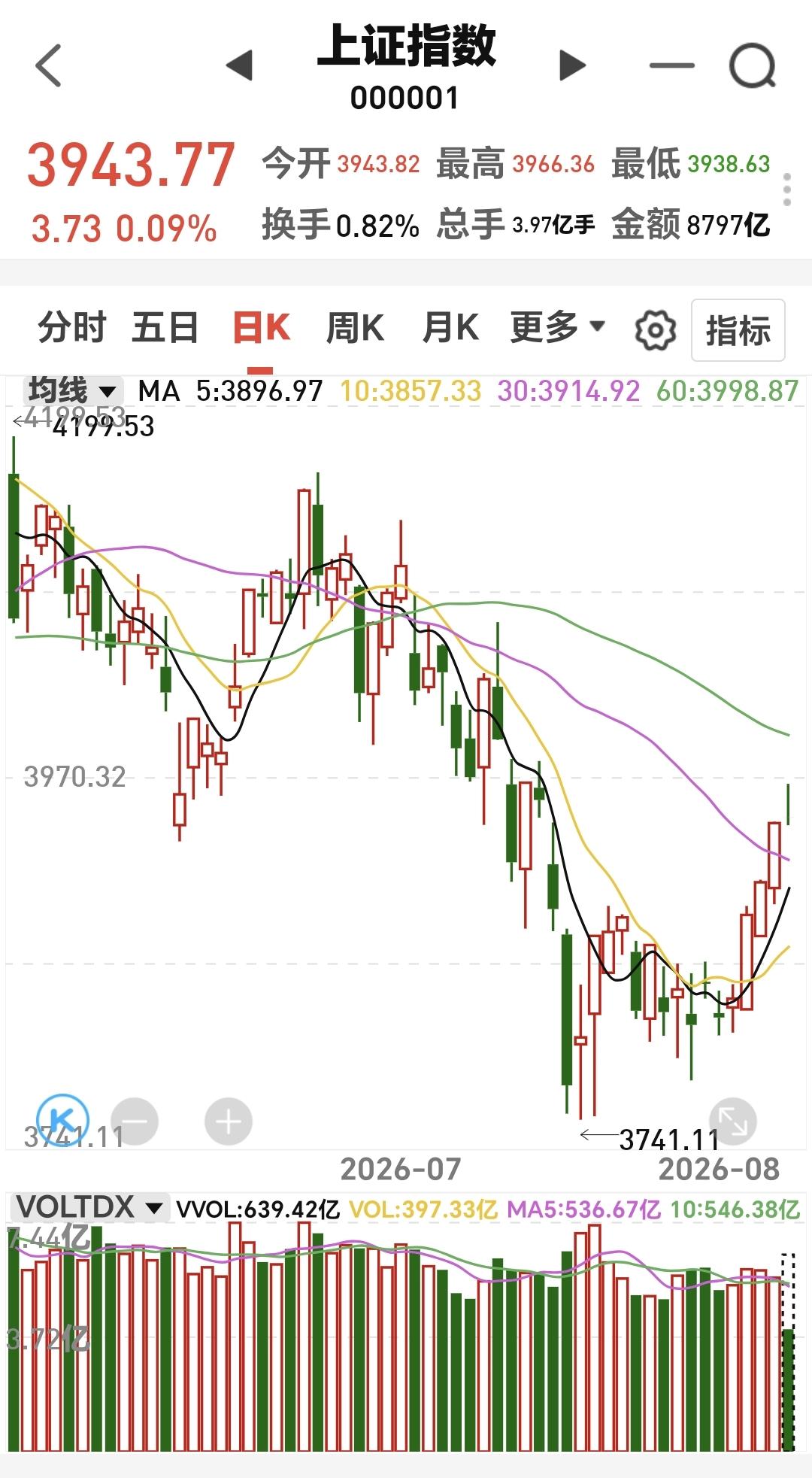Open the three-dot overflow beside quote stats
812x1478 pixels.
pos(787,190)
